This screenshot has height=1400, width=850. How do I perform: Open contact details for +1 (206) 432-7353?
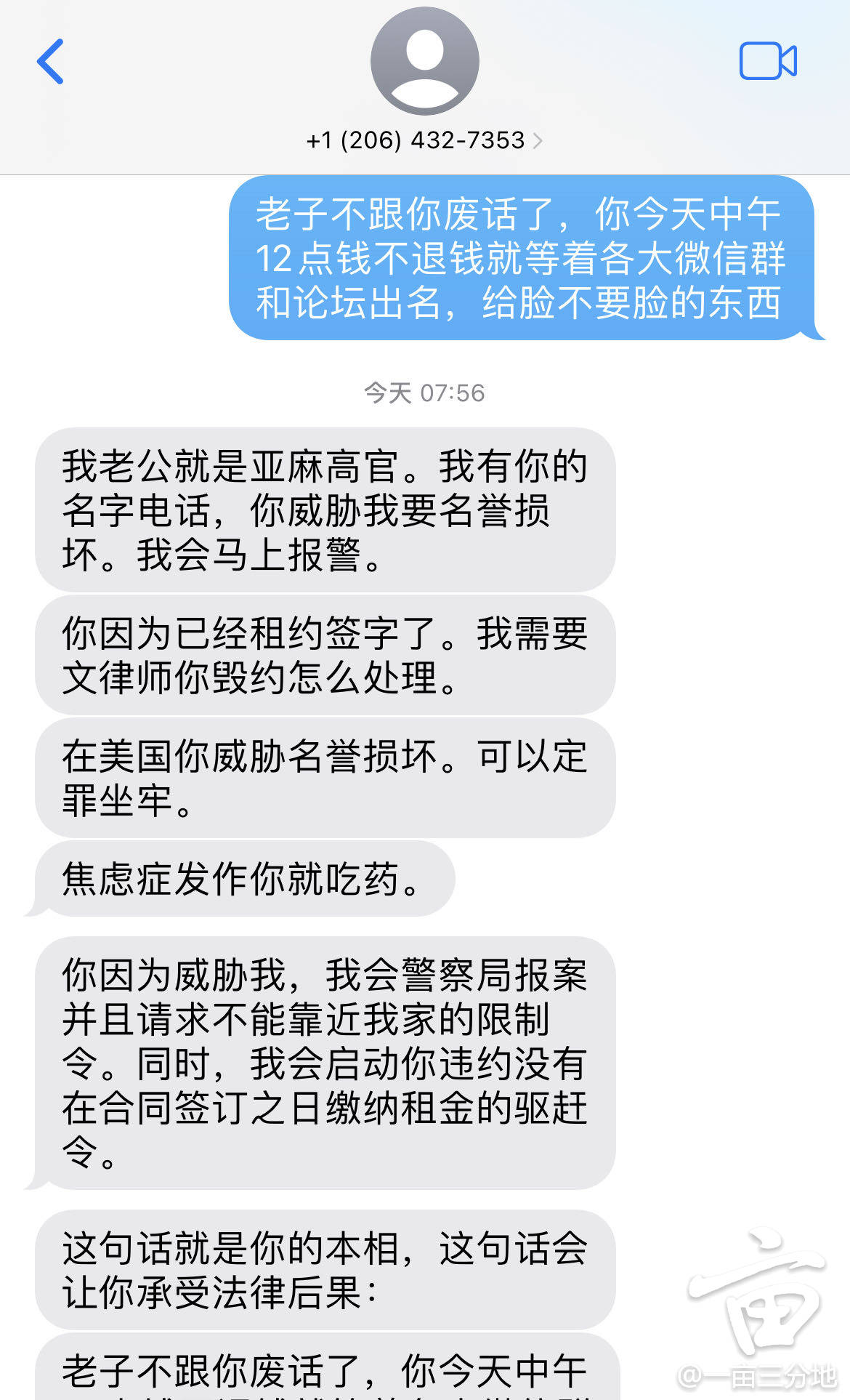(x=424, y=140)
